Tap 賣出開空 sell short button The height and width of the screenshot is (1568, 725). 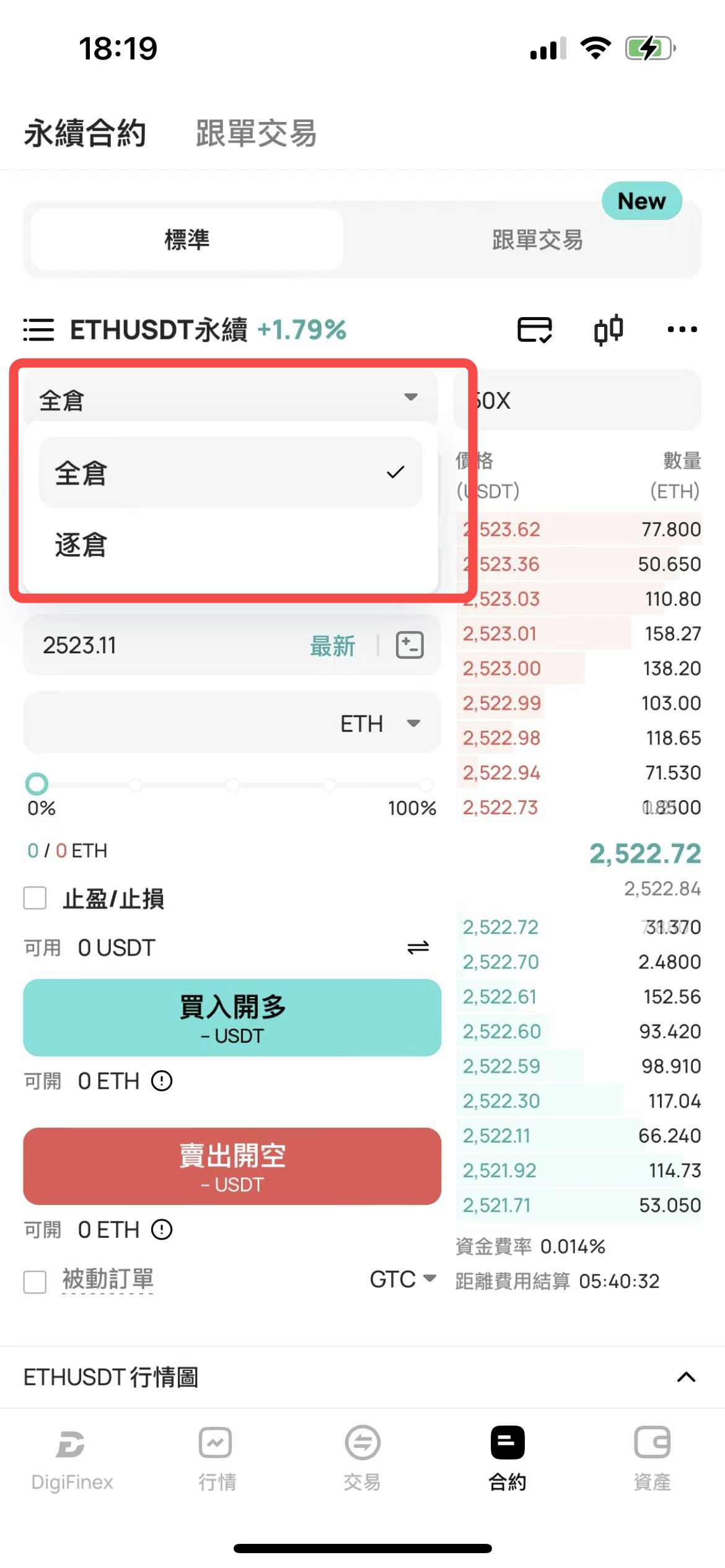coord(232,1166)
